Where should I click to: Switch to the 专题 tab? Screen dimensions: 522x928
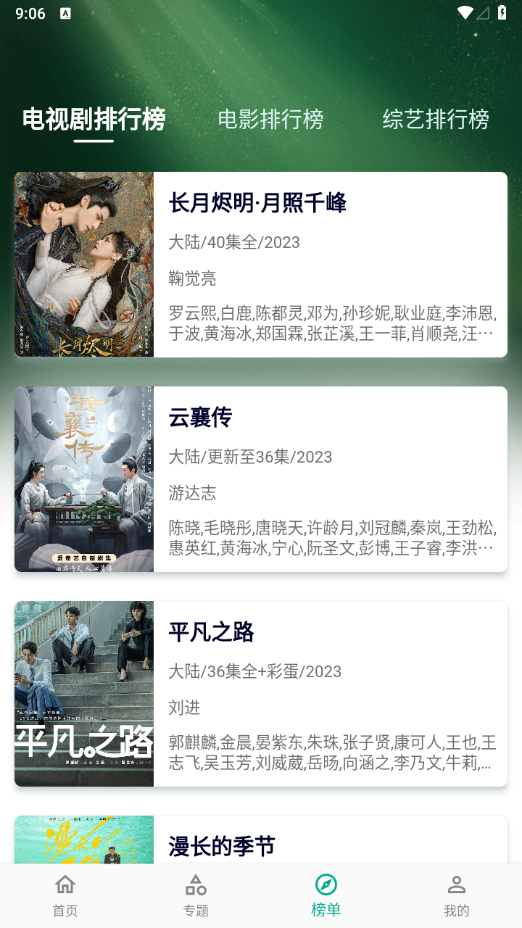point(196,895)
